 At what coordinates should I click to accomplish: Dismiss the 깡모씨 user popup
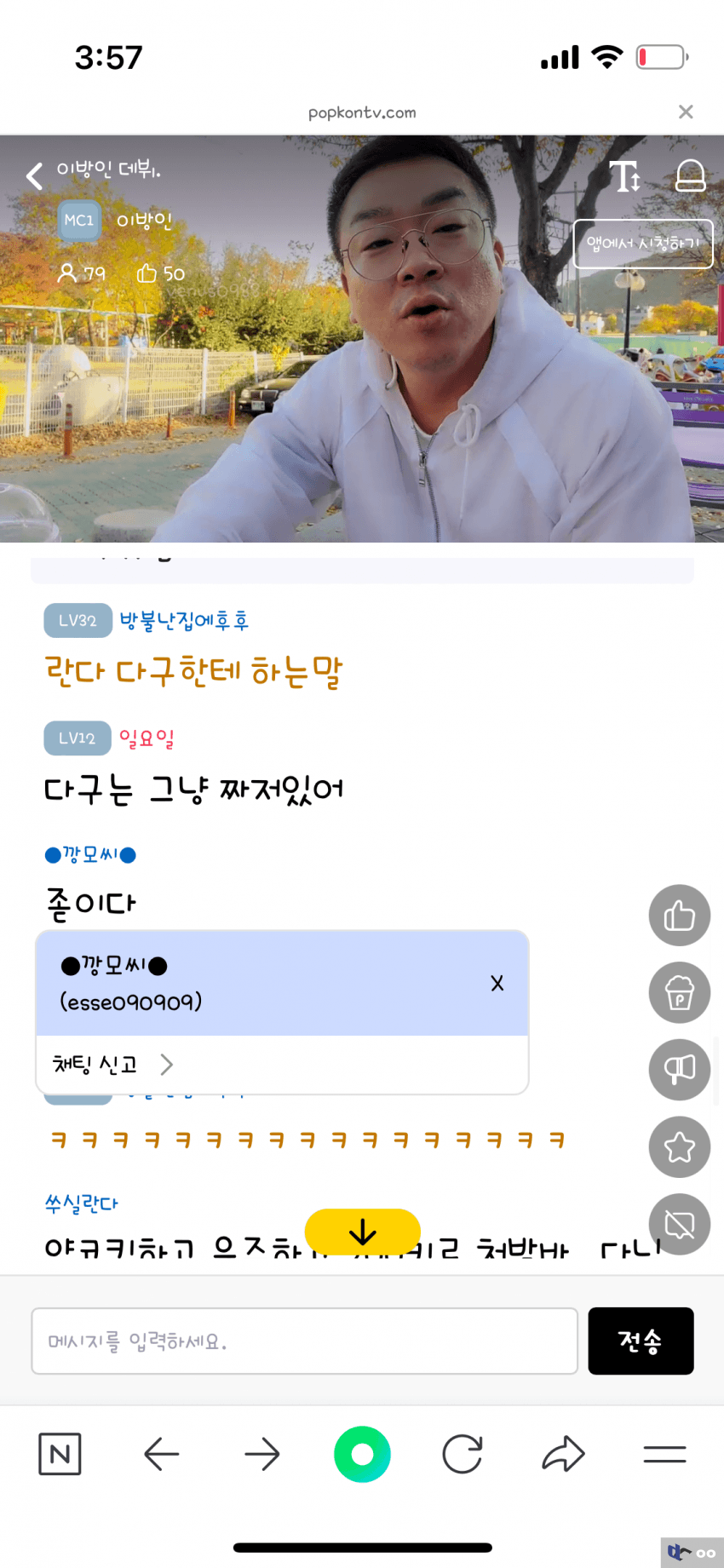pos(497,983)
